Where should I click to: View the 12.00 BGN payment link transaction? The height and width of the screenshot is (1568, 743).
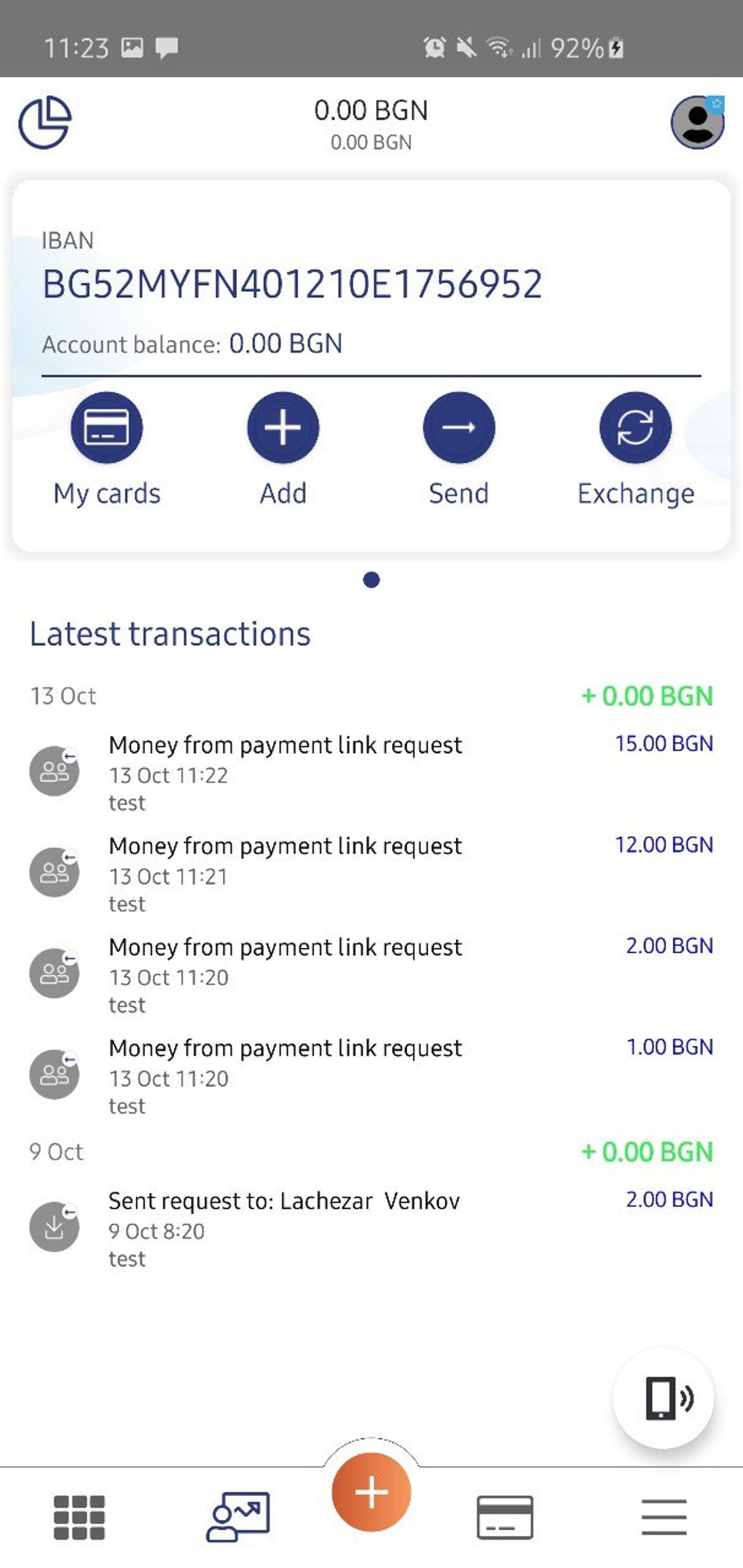(x=371, y=874)
